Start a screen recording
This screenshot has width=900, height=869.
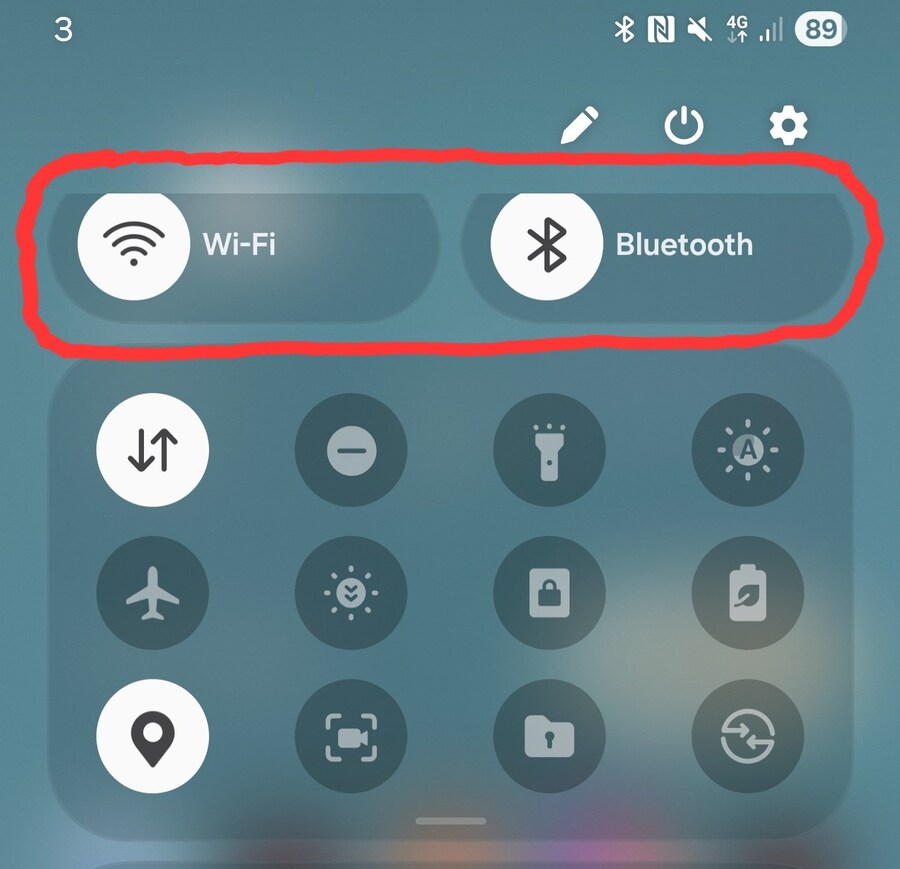point(351,737)
